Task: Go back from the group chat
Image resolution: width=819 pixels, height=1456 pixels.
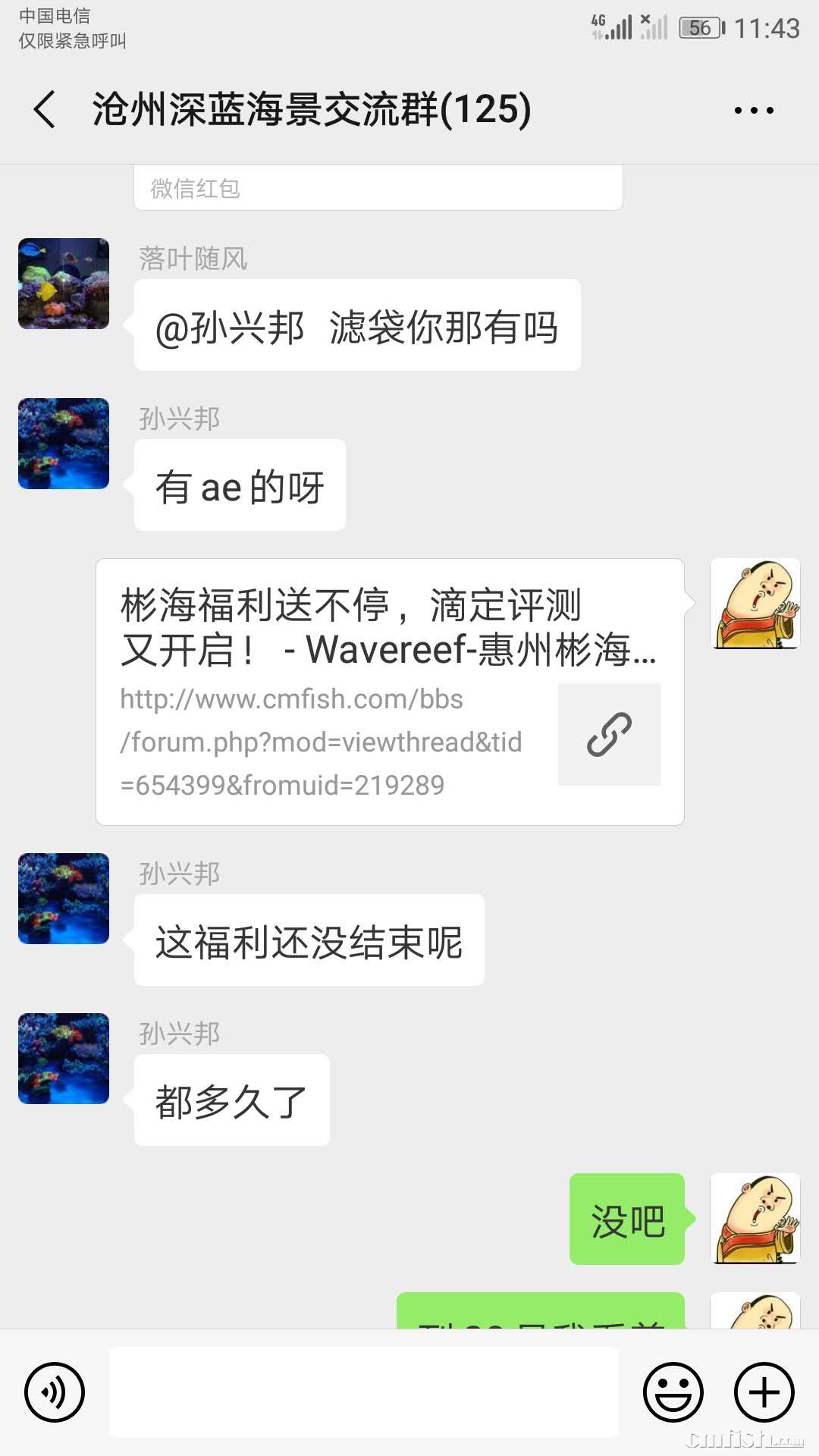Action: 45,110
